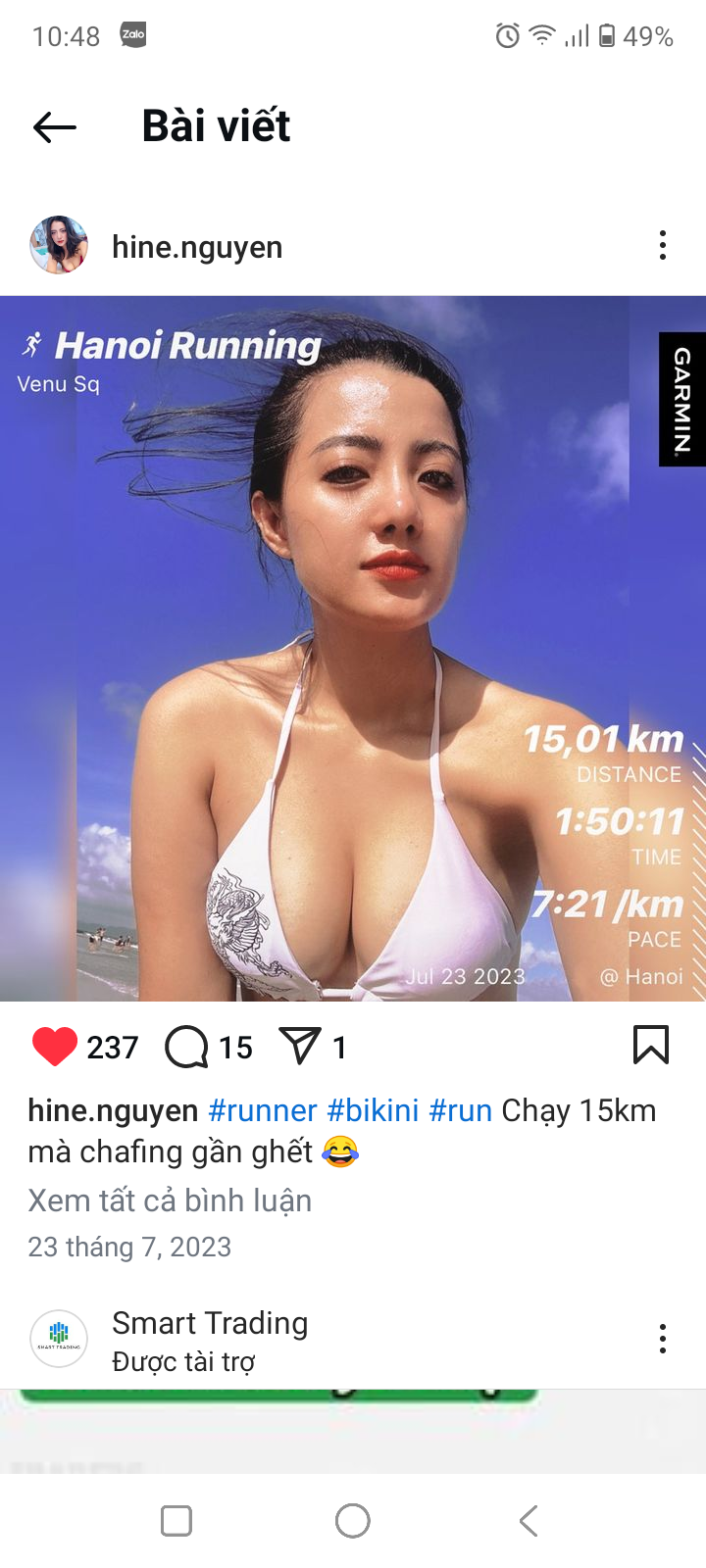Open the #run hashtag
Viewport: 706px width, 1568px height.
tap(460, 1110)
